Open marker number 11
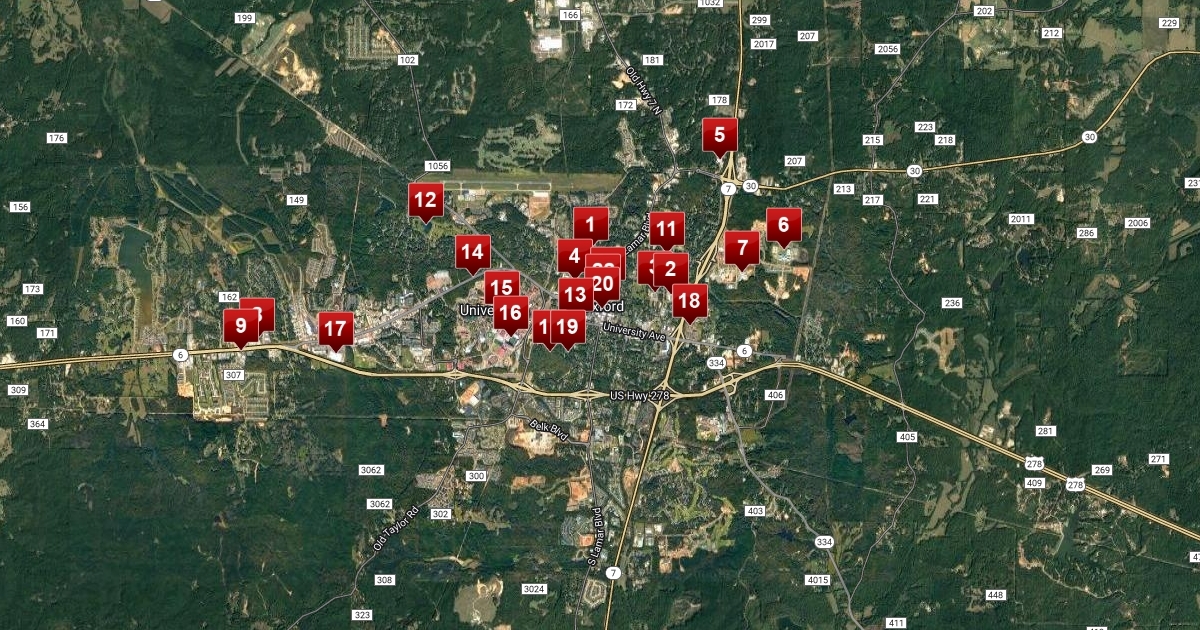Viewport: 1200px width, 630px height. coord(666,228)
